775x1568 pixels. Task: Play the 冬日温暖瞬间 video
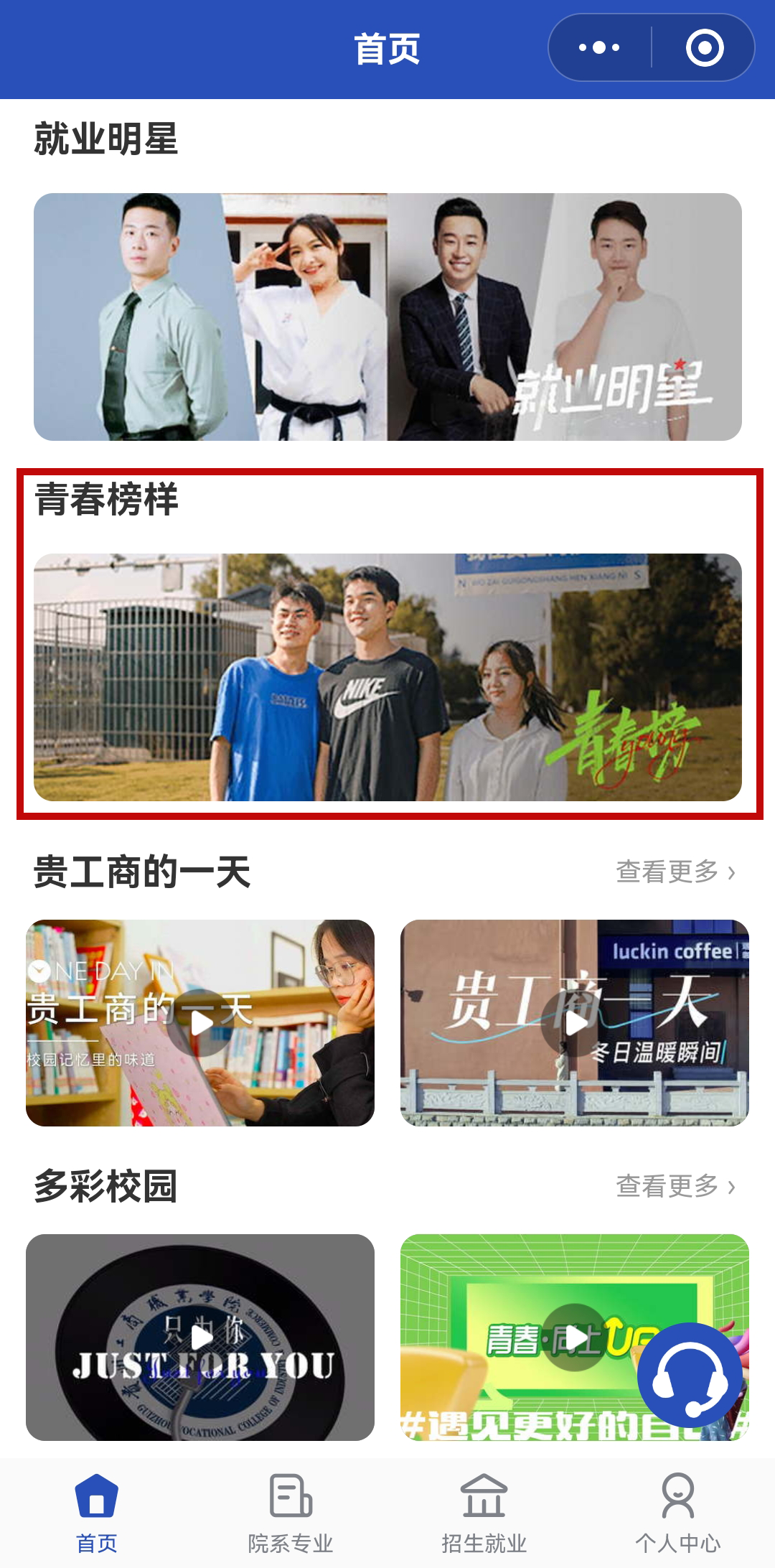pos(575,1022)
